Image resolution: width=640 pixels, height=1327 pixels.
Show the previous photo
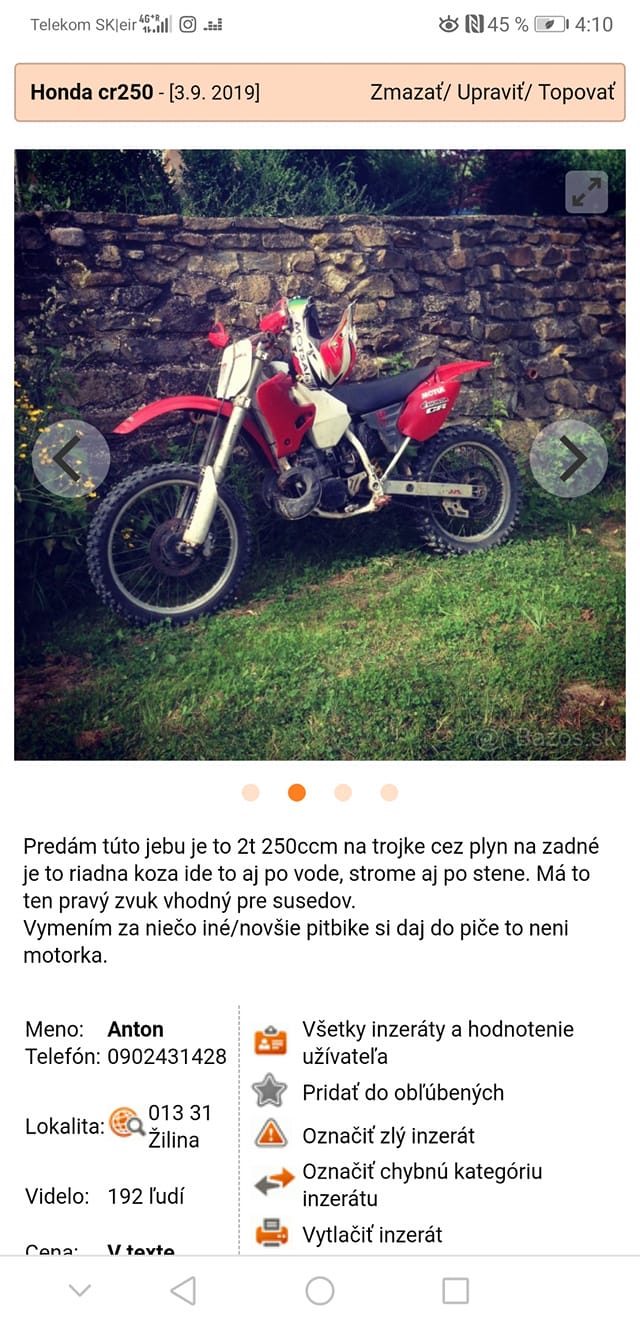click(70, 458)
